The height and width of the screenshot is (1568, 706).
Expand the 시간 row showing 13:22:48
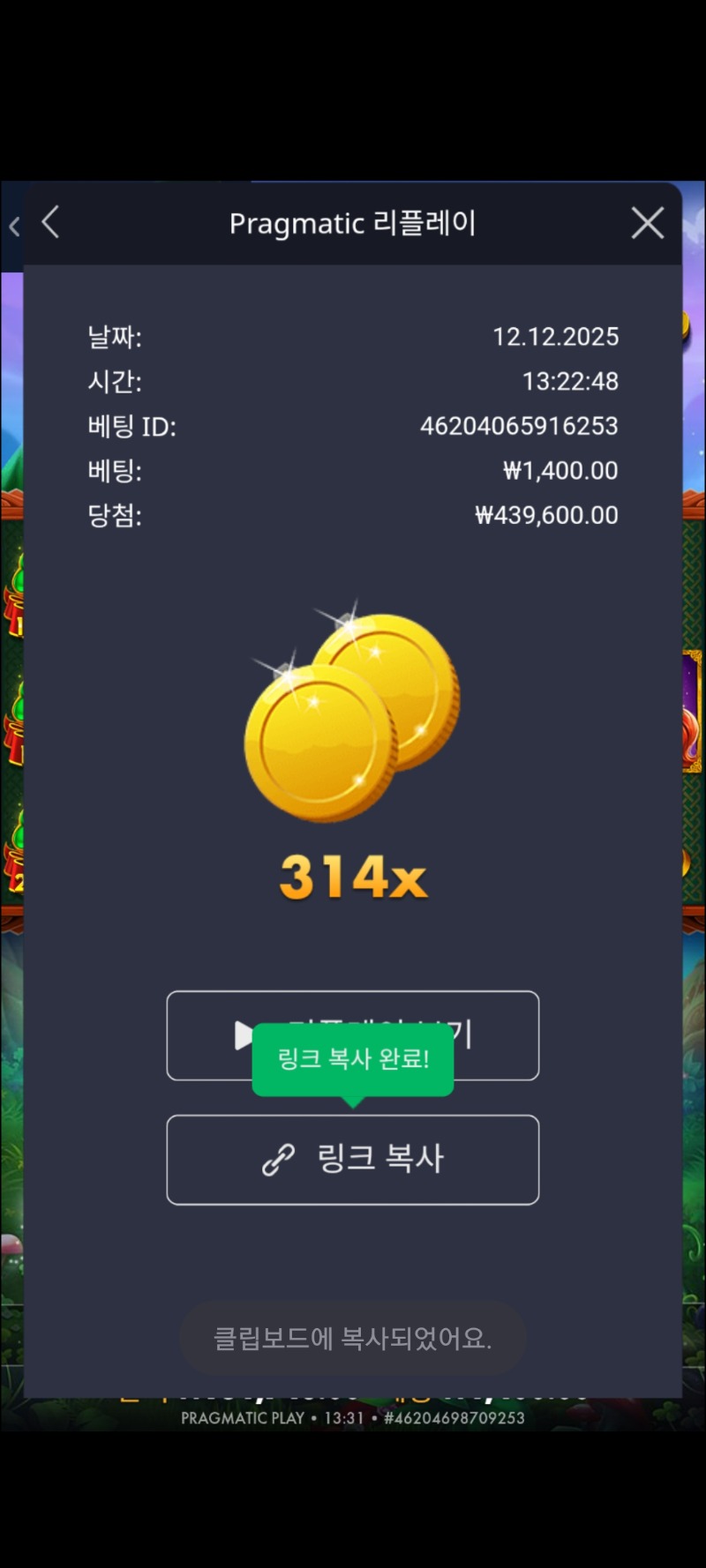(x=353, y=382)
